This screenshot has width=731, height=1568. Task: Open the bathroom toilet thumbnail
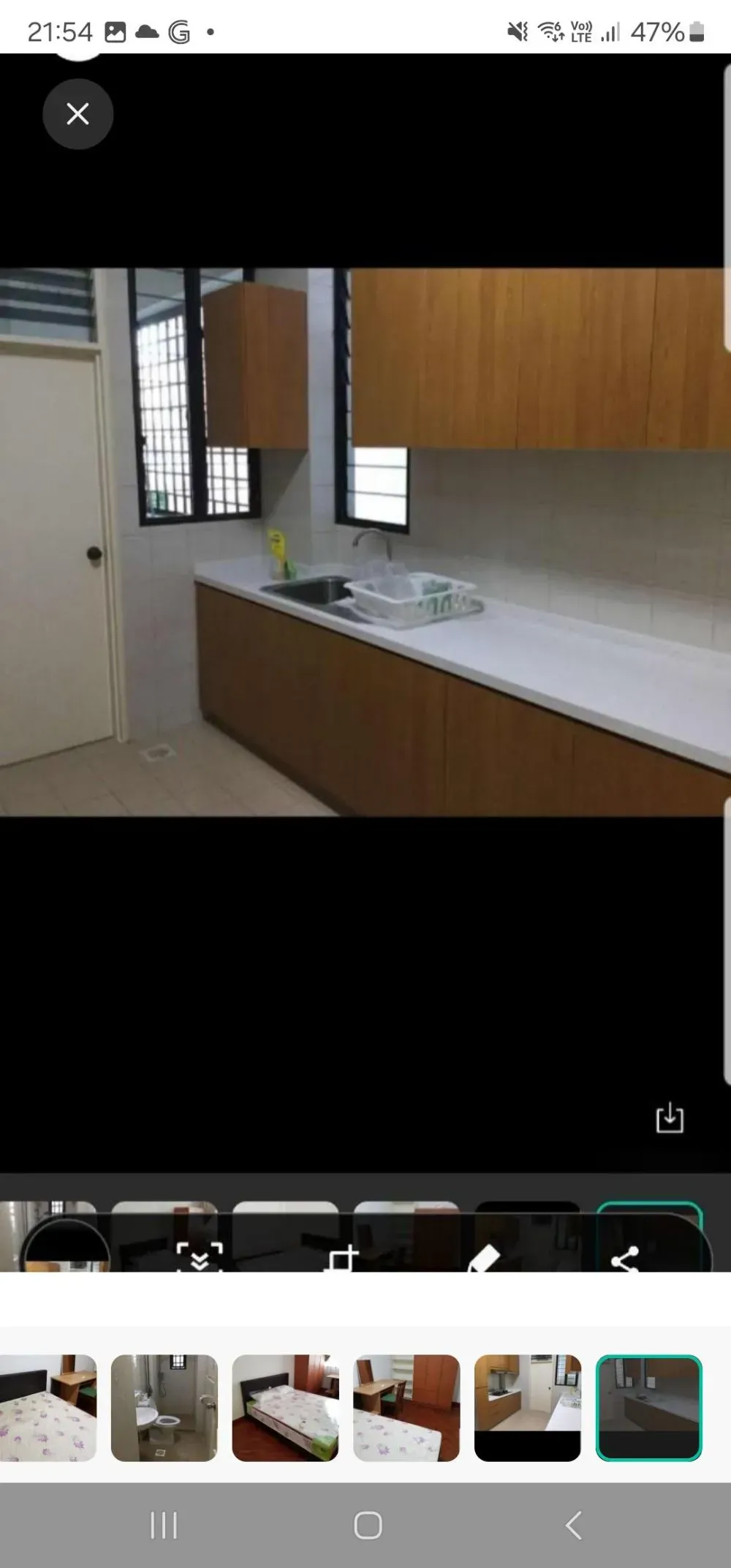click(x=164, y=1408)
